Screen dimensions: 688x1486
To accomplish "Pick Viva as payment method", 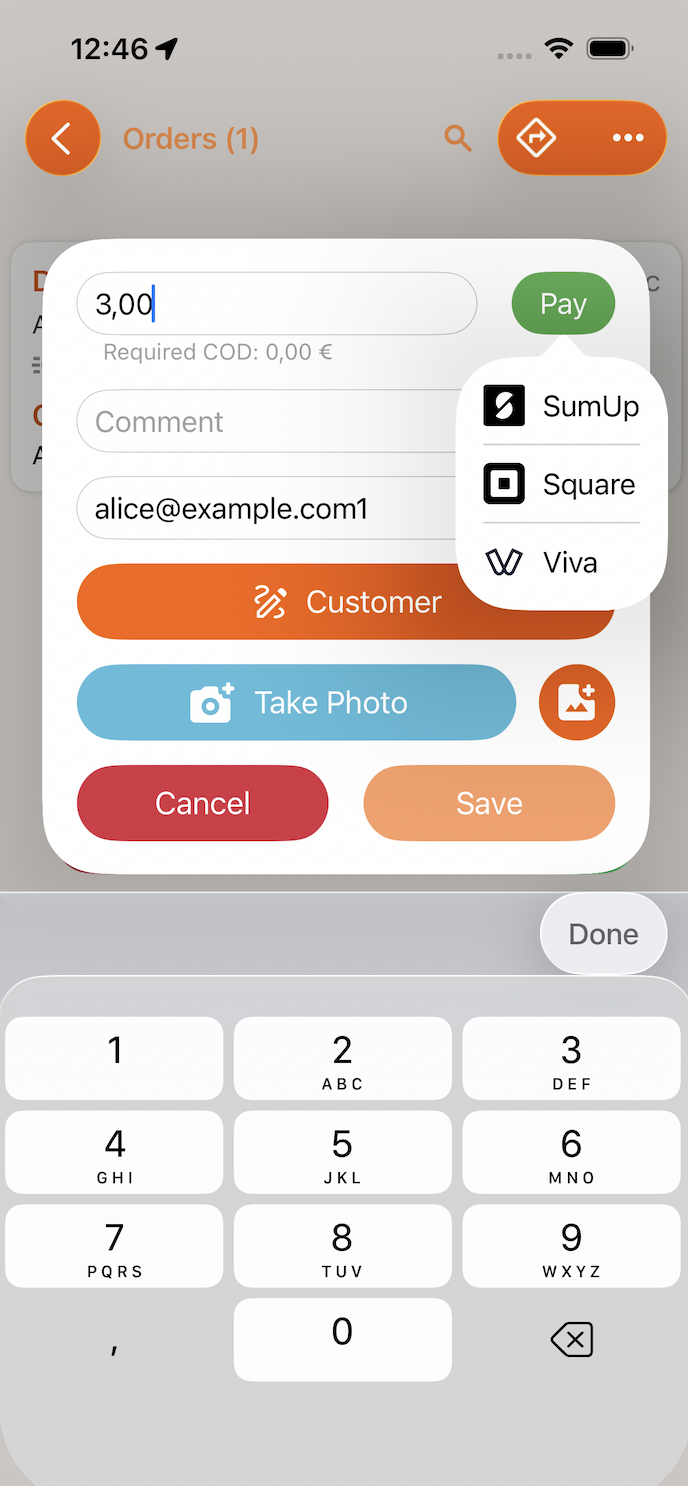I will (x=561, y=562).
